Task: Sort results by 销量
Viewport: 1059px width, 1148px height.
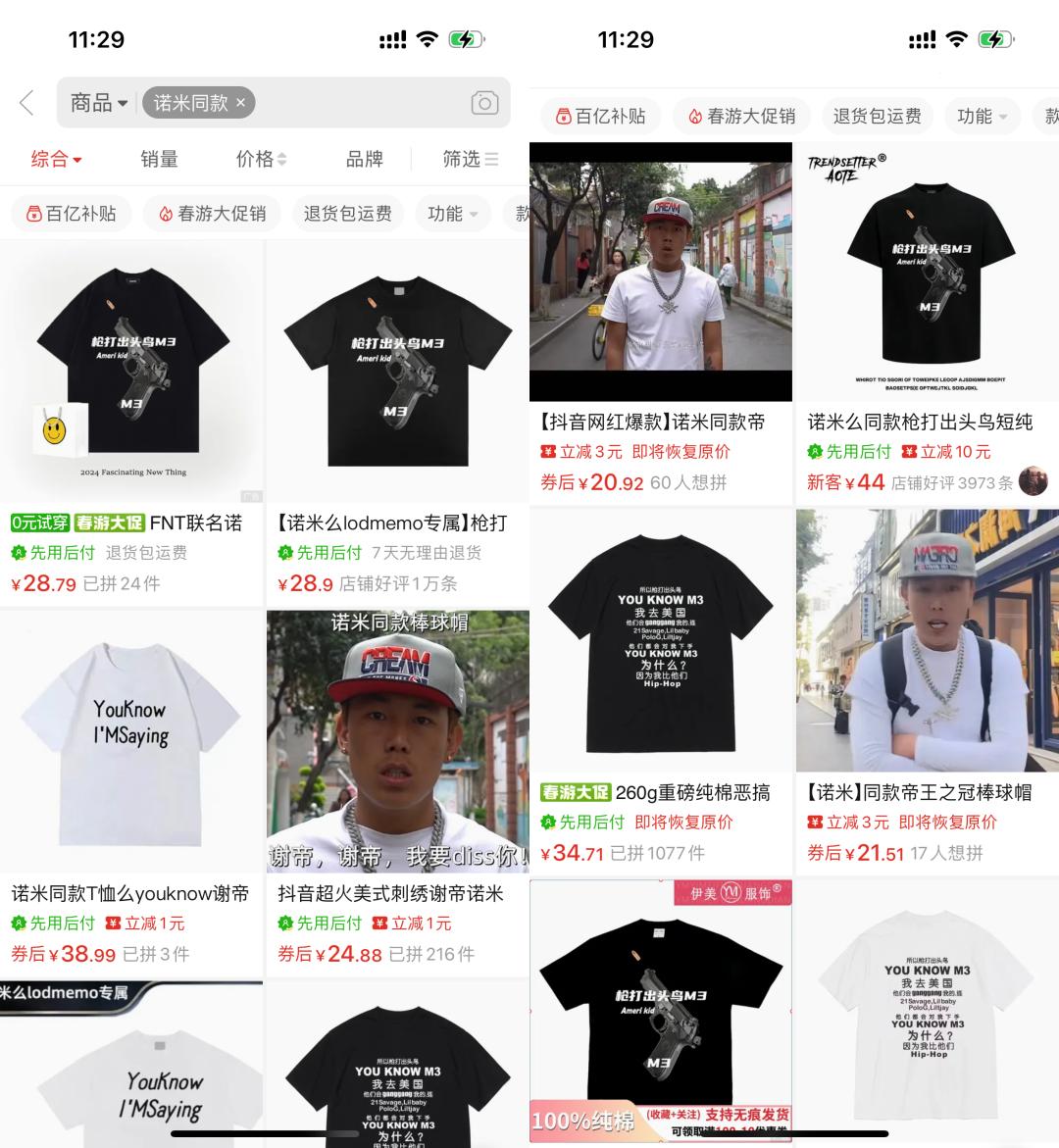Action: coord(159,159)
